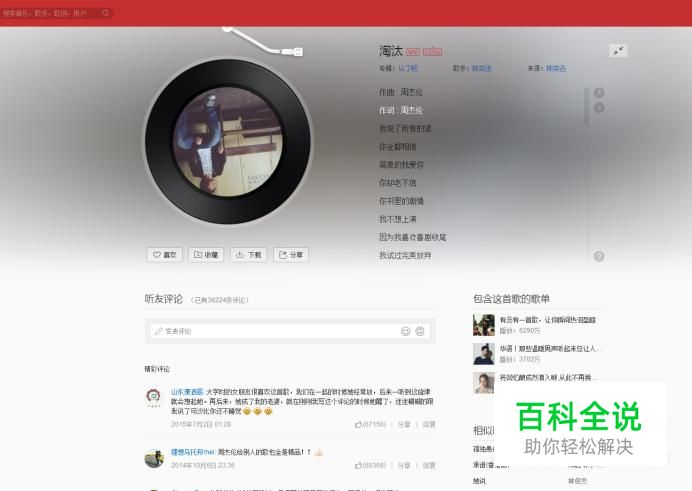Screen dimensions: 692x491
Task: Reply to the comment dated 2014年10月6日
Action: pyautogui.click(x=429, y=465)
